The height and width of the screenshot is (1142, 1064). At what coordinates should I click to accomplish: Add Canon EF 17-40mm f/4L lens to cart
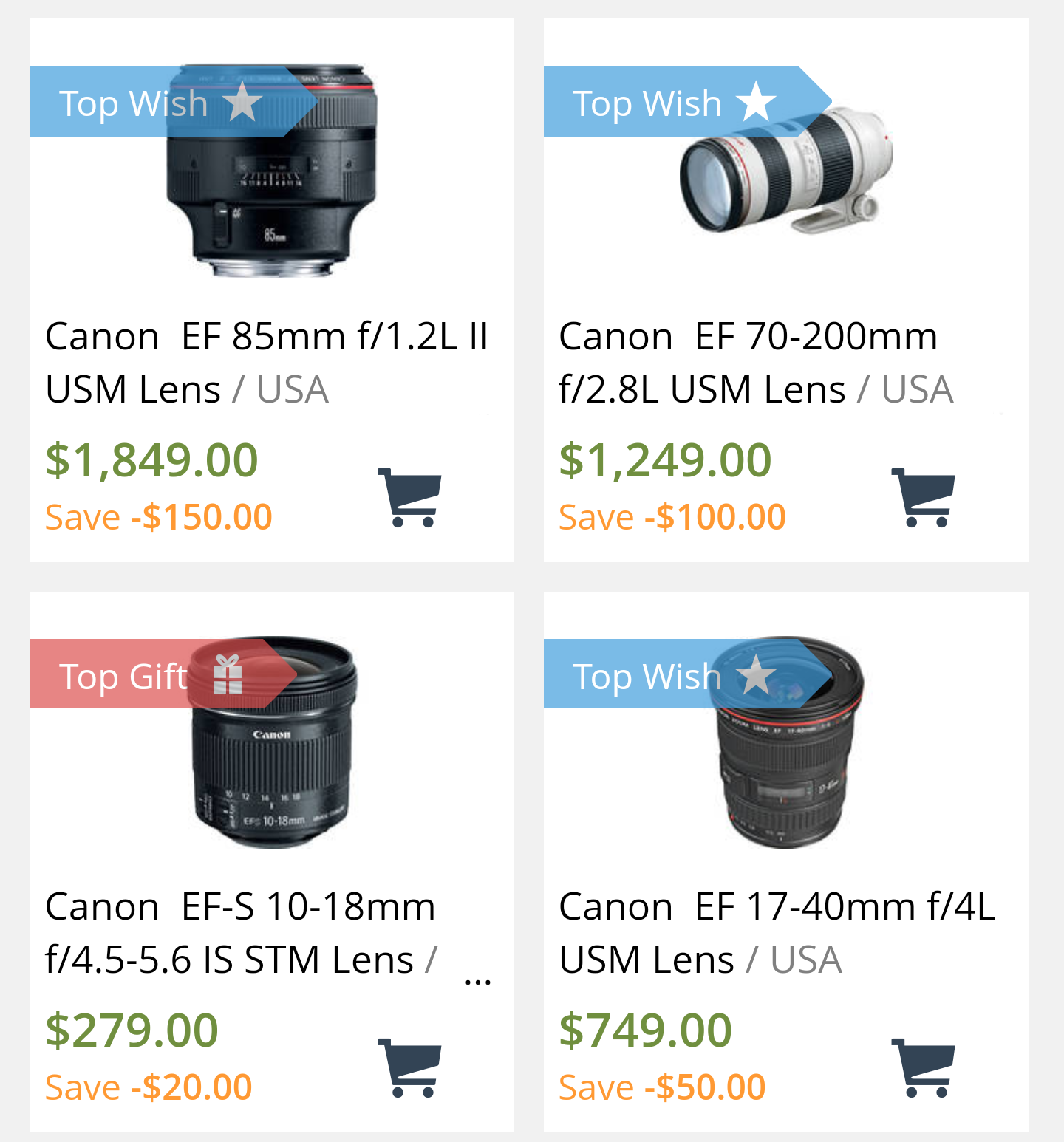tap(923, 1067)
